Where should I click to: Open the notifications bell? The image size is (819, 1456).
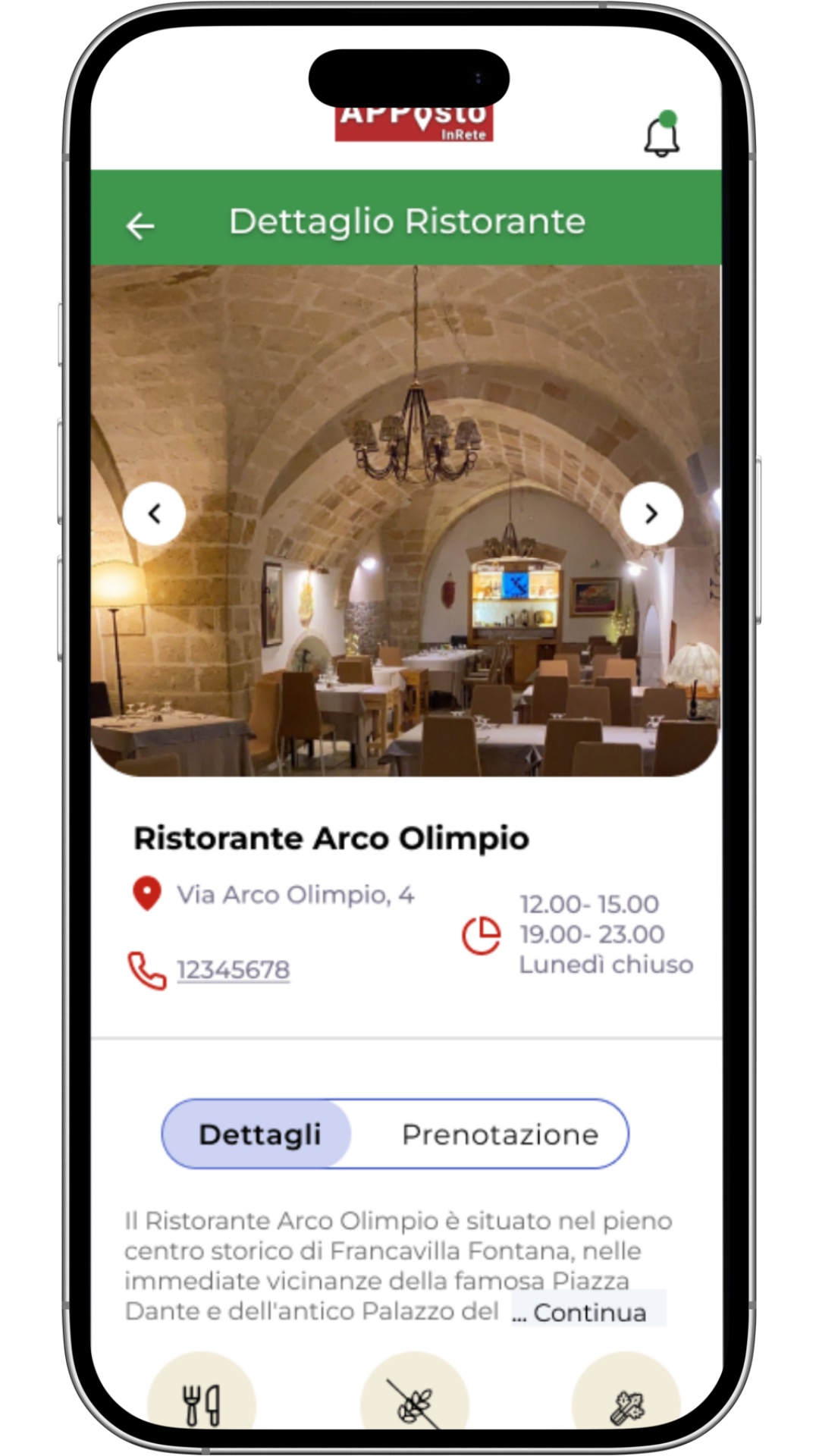661,136
